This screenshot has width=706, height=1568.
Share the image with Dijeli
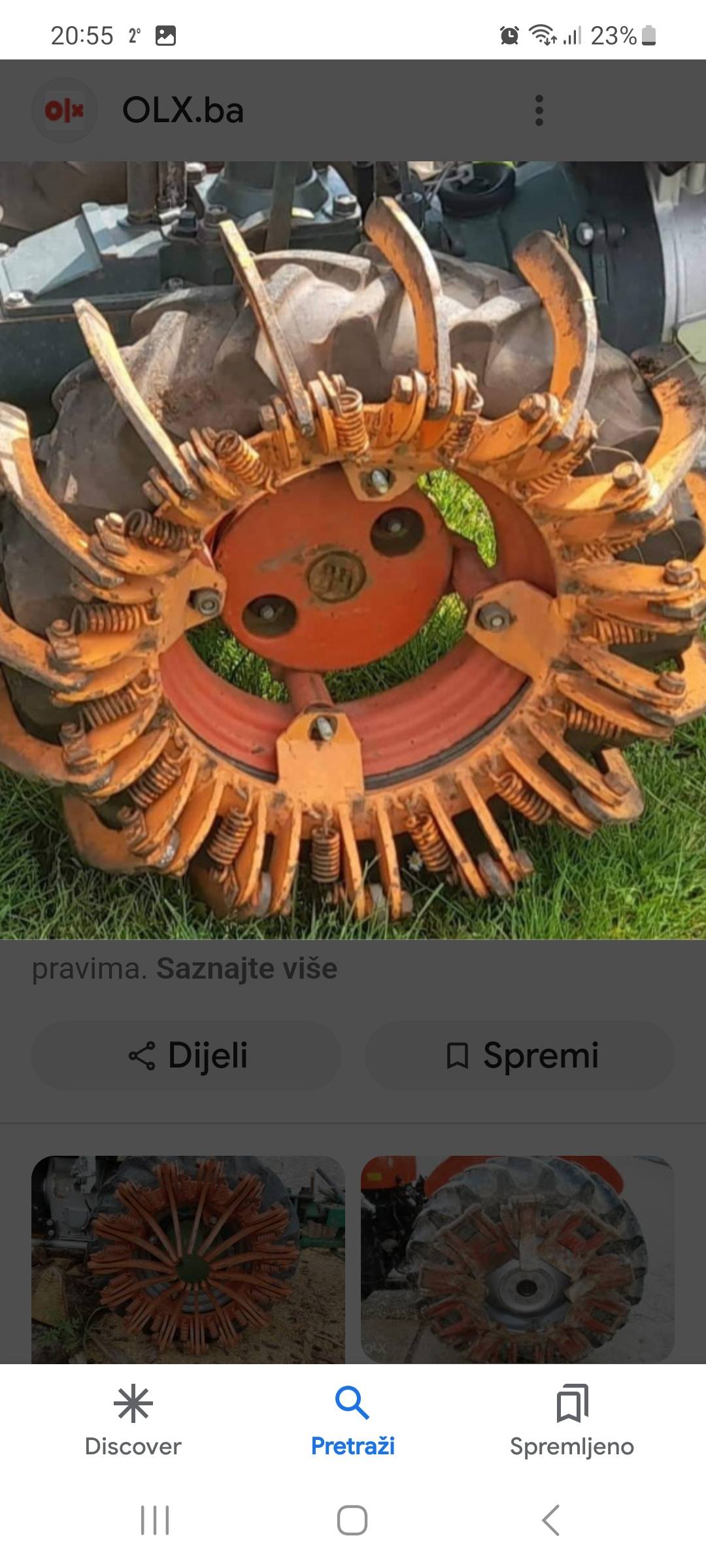point(186,1055)
